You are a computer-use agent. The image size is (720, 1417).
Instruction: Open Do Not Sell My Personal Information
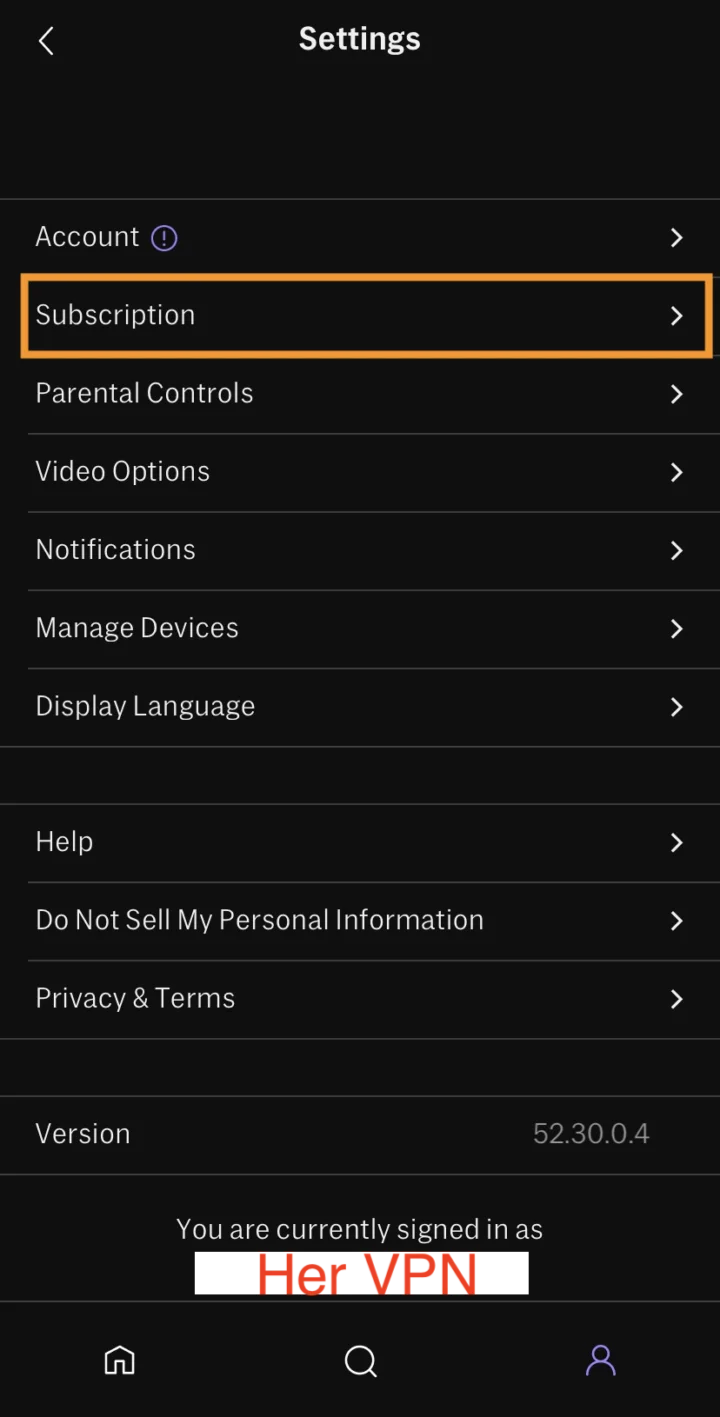coord(360,920)
